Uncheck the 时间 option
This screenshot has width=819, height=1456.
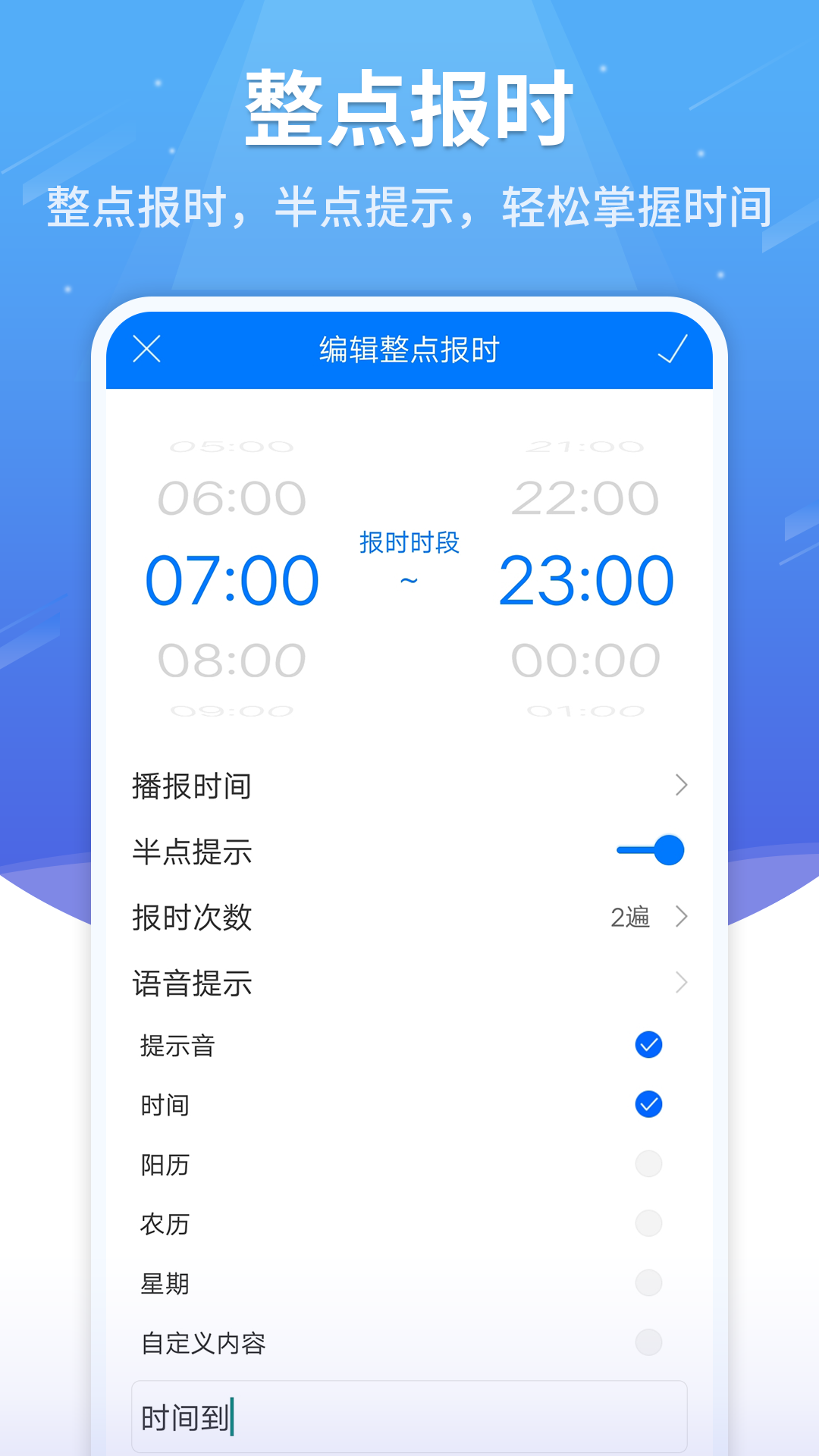tap(647, 1105)
